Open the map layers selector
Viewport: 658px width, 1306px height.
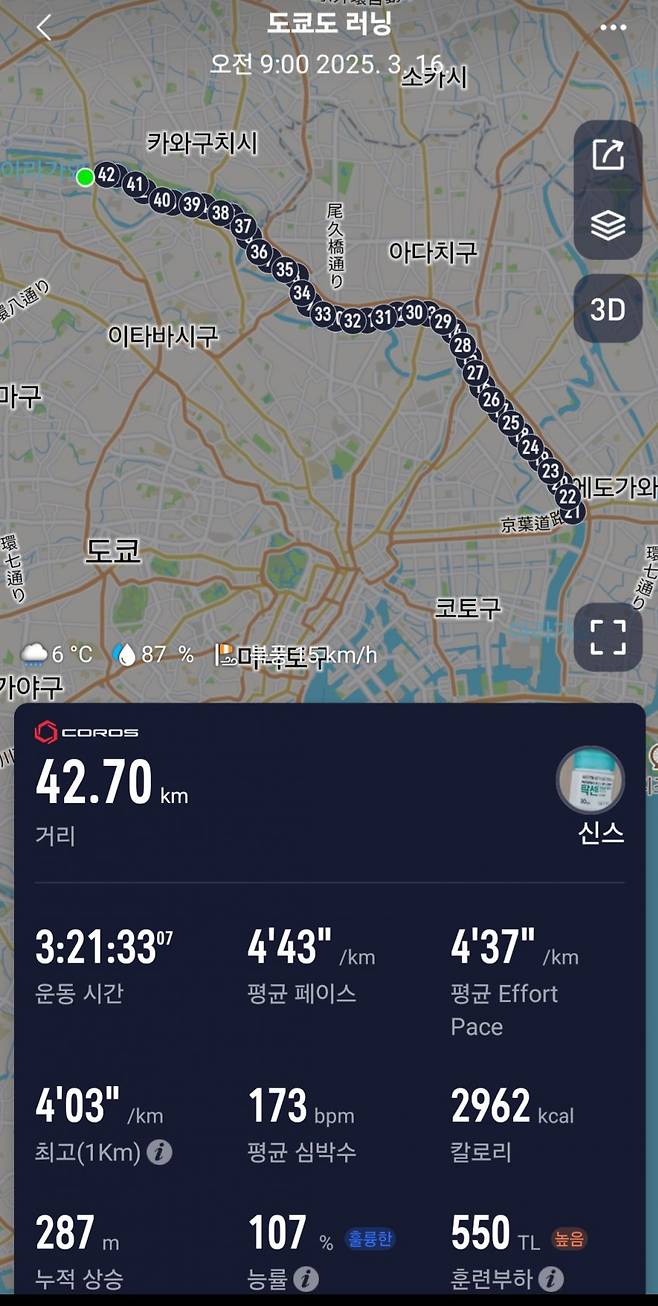click(608, 227)
